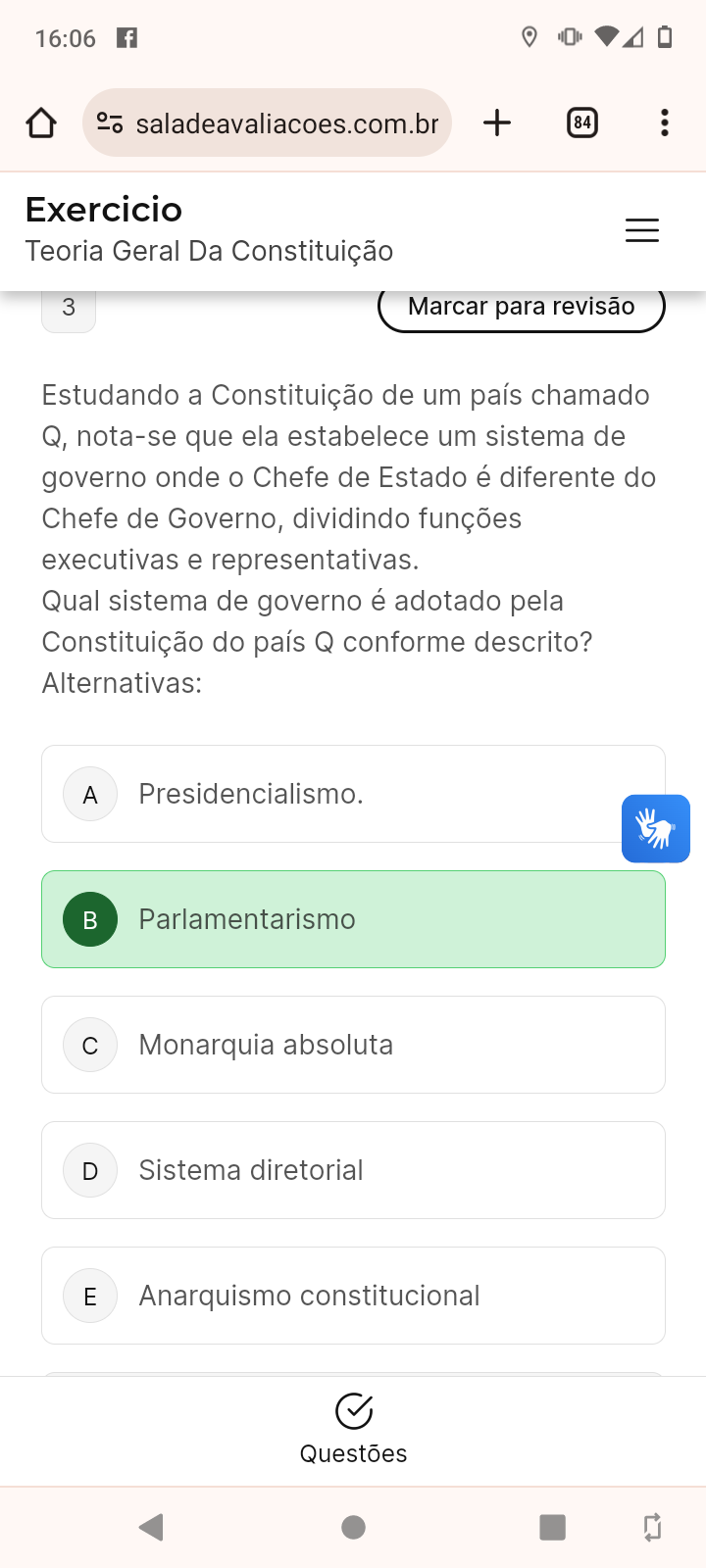The image size is (706, 1568).
Task: Choose answer B Parlamentarismo
Action: point(353,919)
